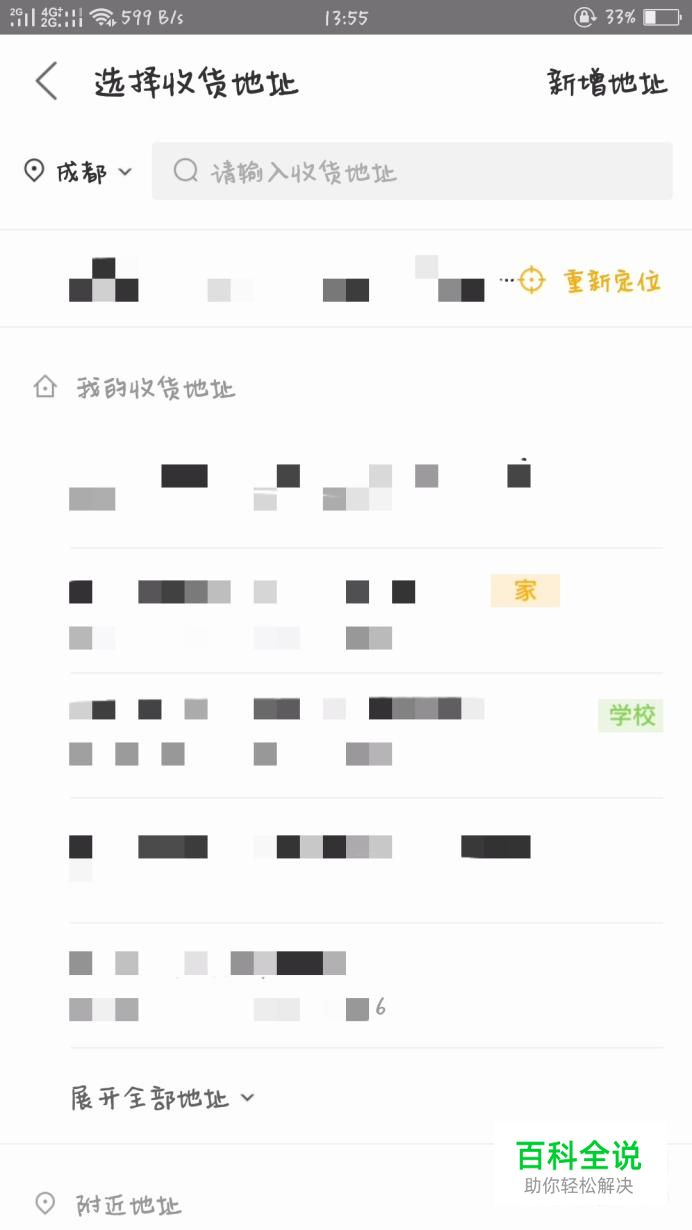Image resolution: width=692 pixels, height=1230 pixels.
Task: Open the 成都 city dropdown
Action: 79,172
